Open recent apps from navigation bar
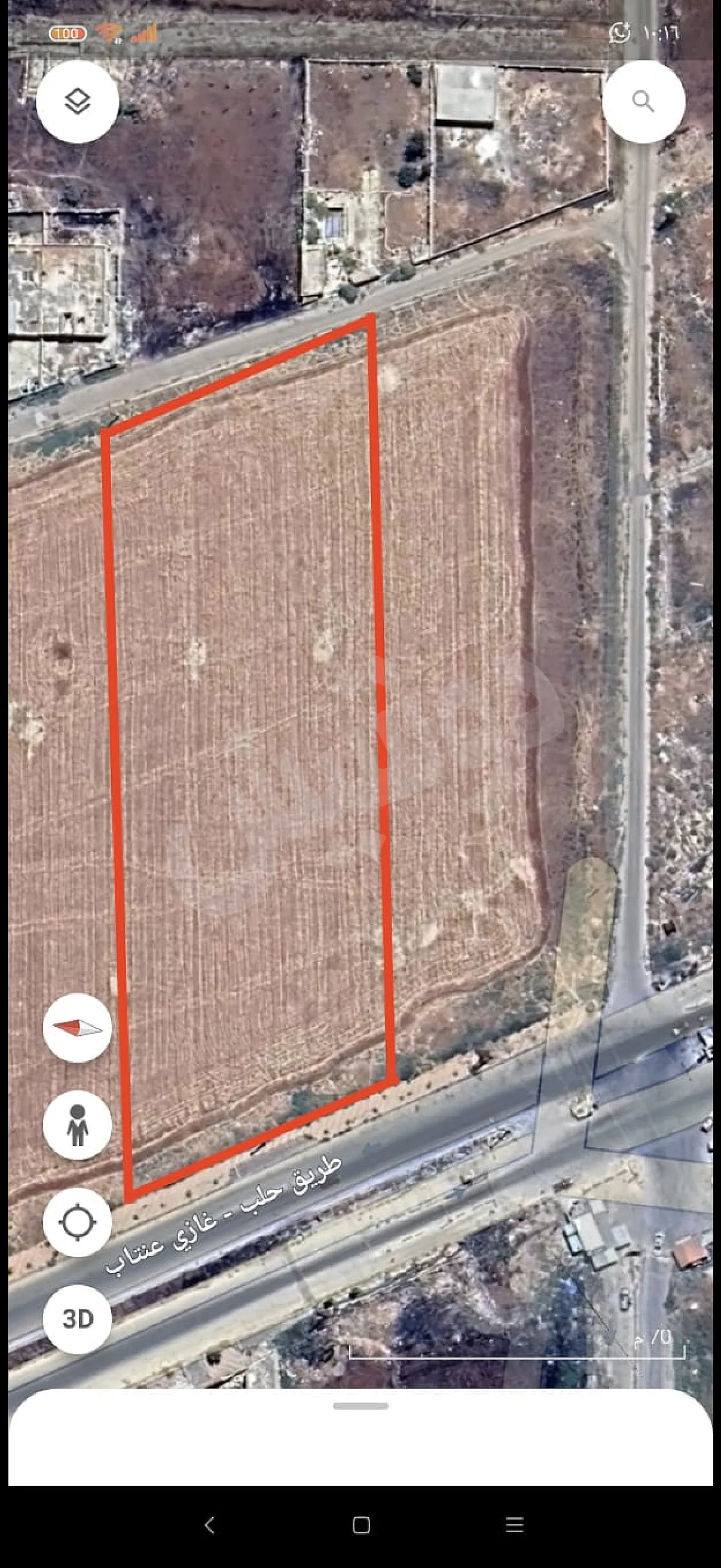 click(514, 1525)
